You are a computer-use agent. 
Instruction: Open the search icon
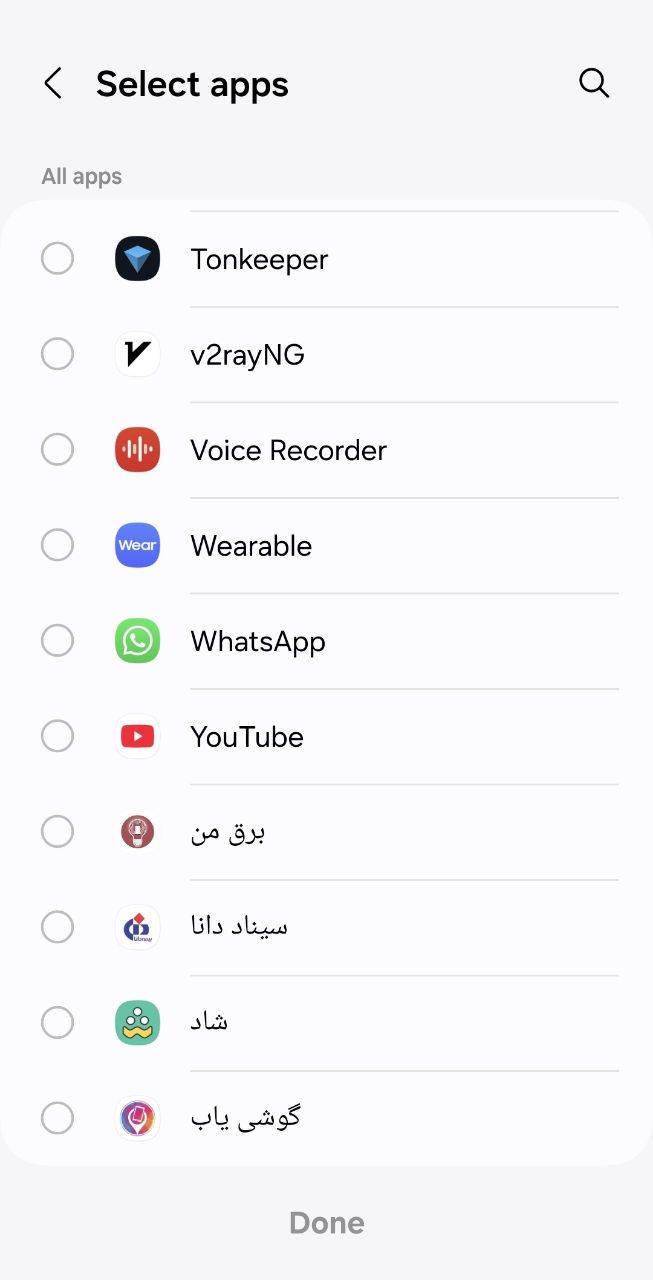(x=594, y=84)
